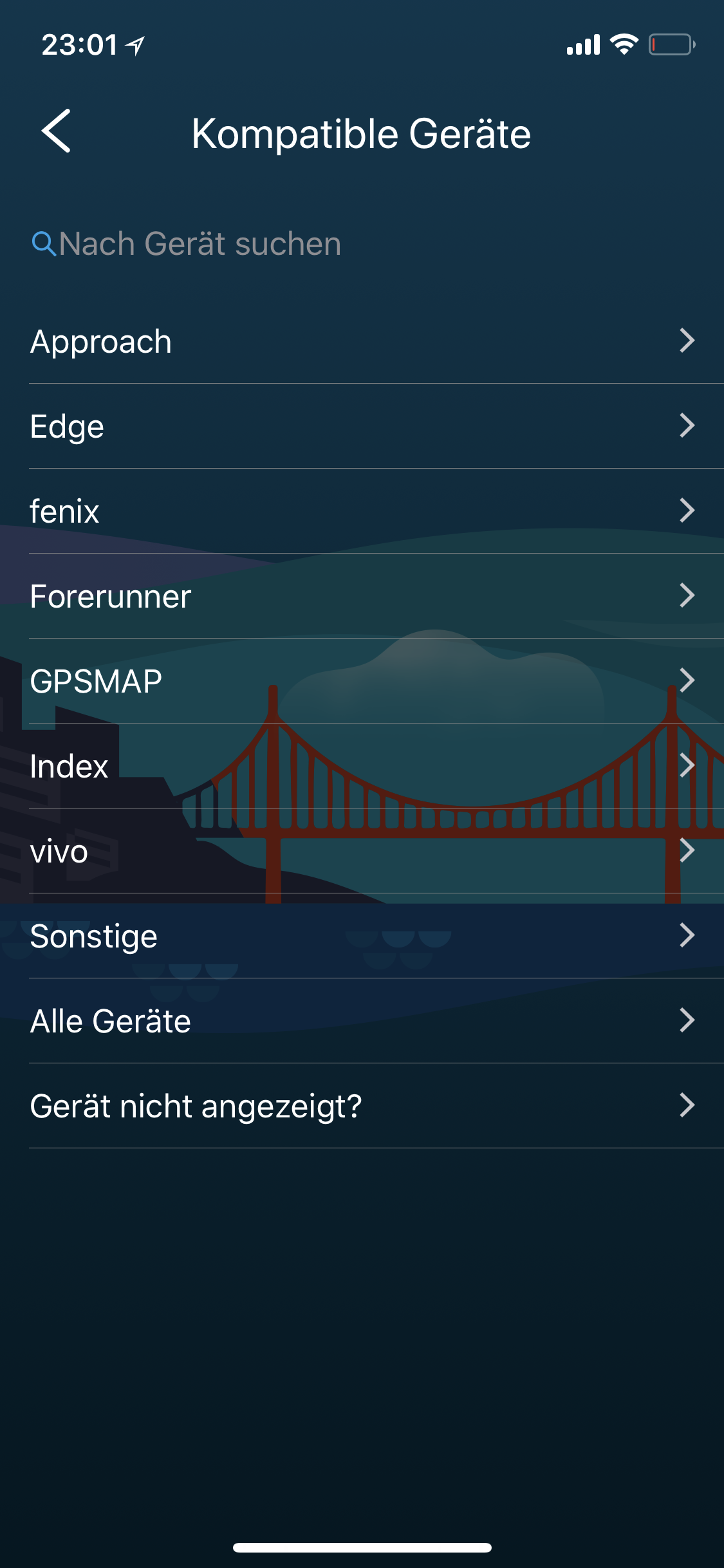View Alle Geräte list
Viewport: 724px width, 1568px height.
[x=362, y=1021]
